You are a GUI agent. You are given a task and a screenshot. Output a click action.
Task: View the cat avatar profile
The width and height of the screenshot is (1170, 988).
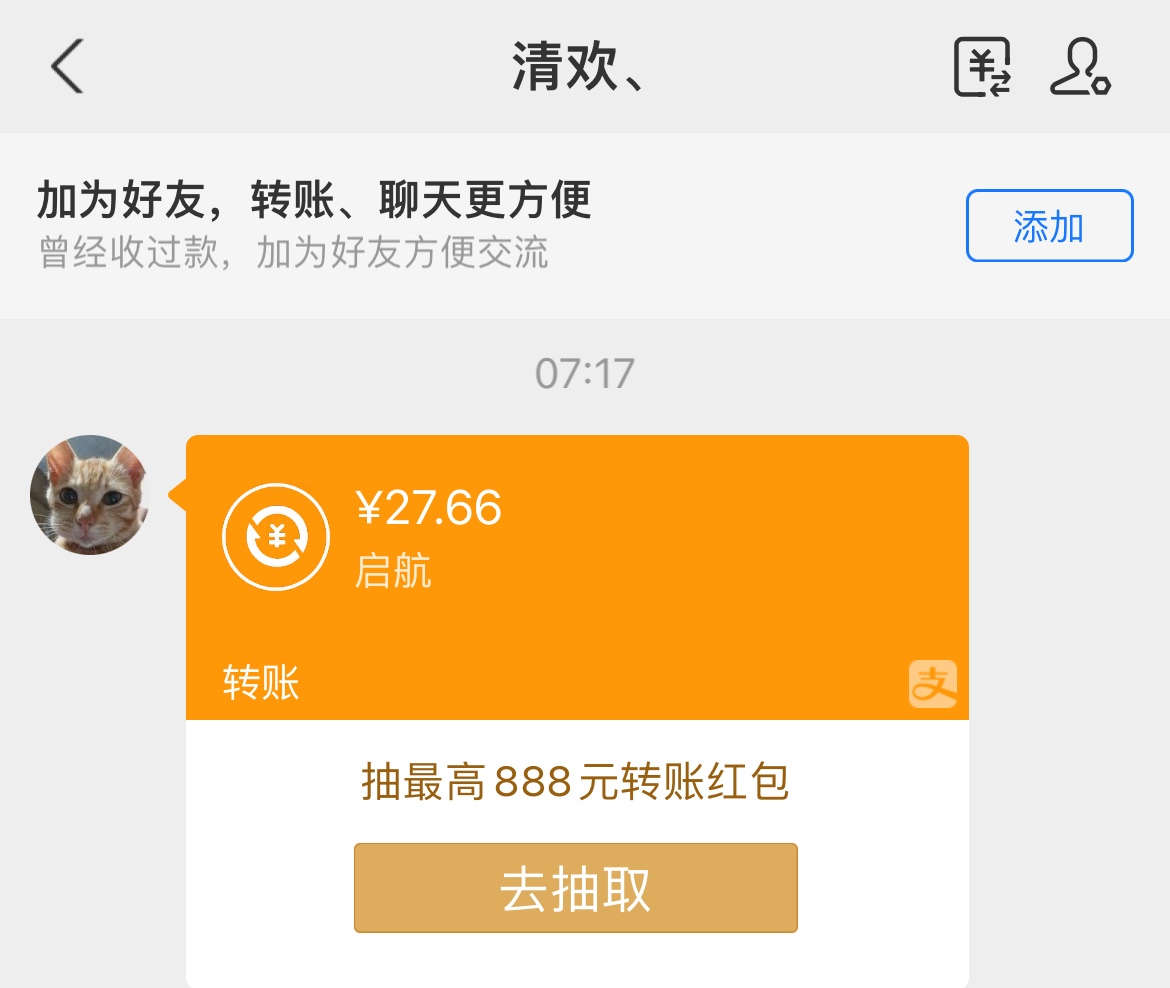pyautogui.click(x=90, y=494)
